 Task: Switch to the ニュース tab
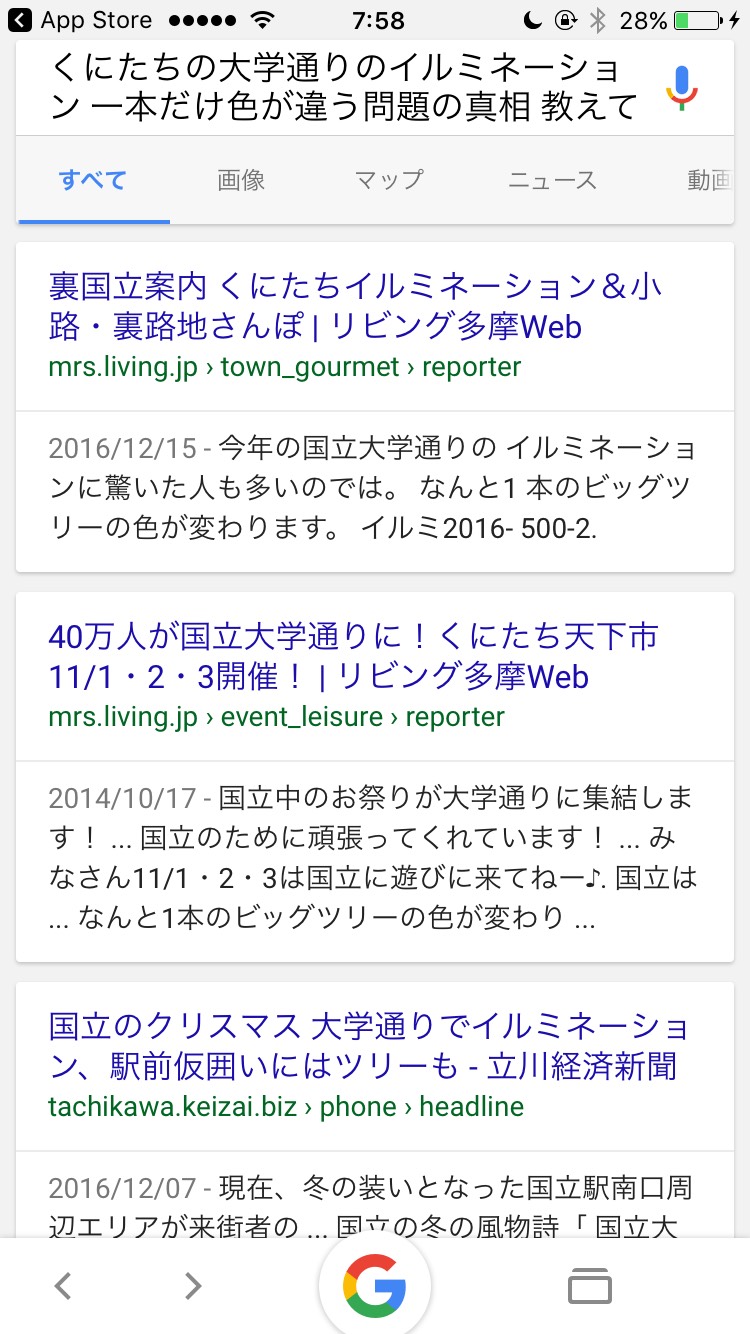(x=552, y=180)
